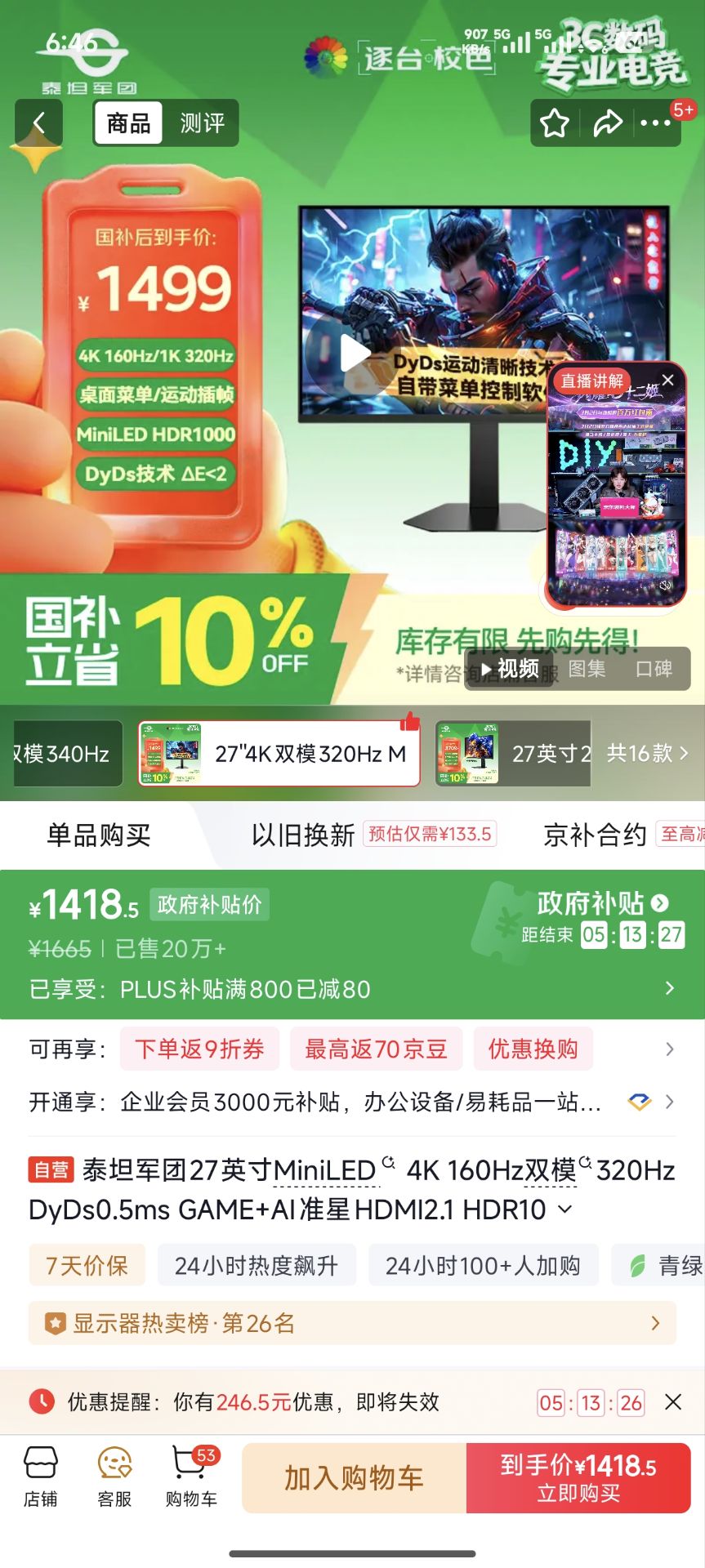
Task: Open 政府补贴 details
Action: tap(603, 903)
